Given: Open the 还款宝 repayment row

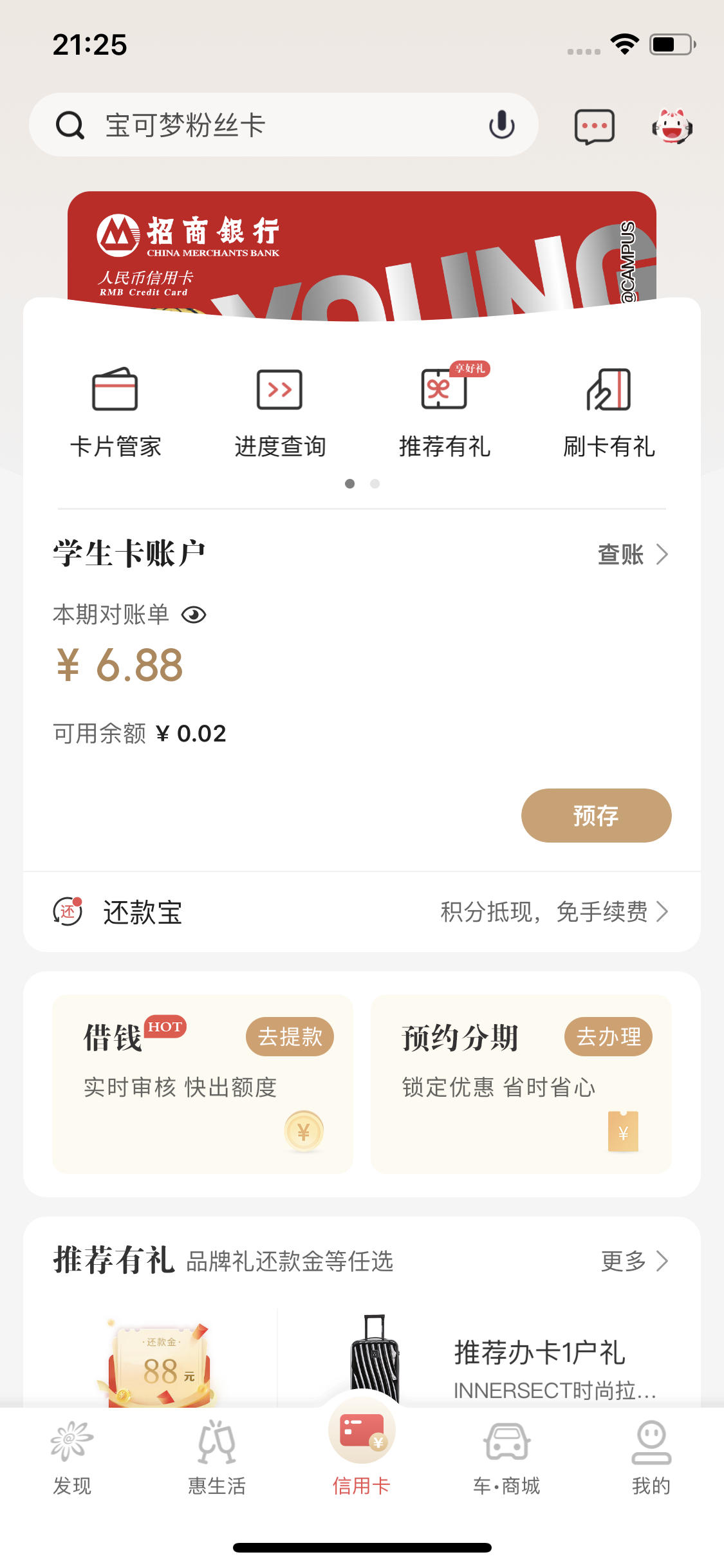Looking at the screenshot, I should point(362,912).
